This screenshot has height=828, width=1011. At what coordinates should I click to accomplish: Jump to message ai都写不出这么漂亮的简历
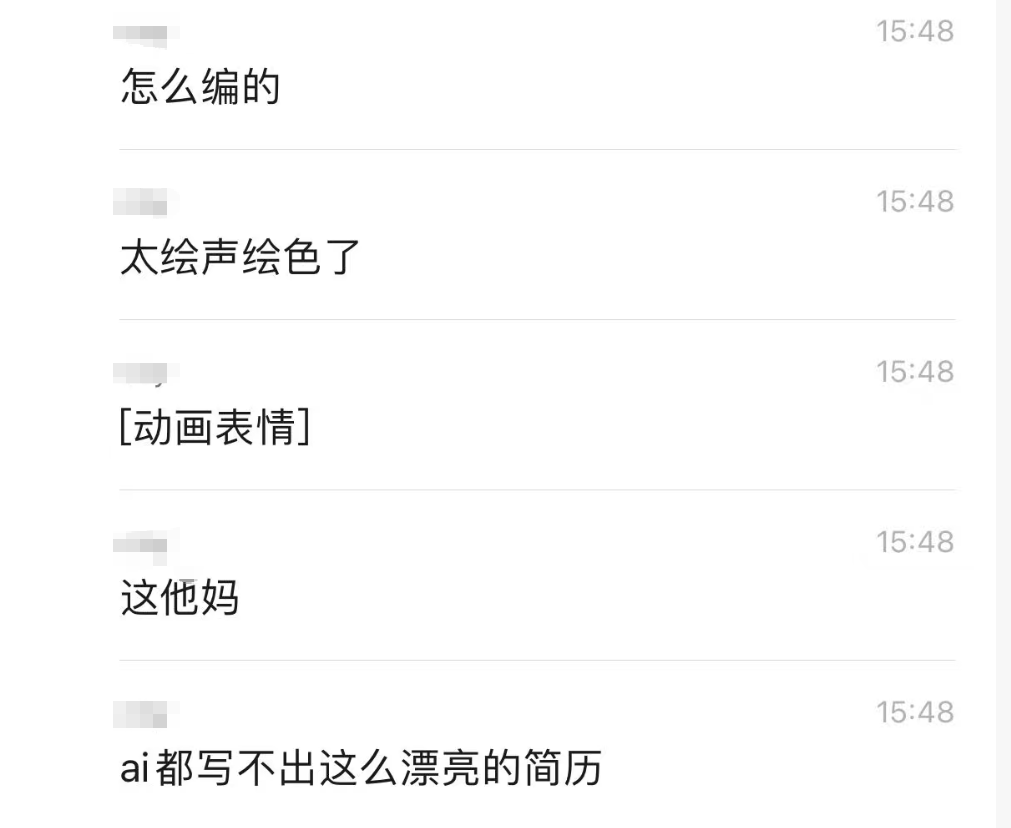click(x=360, y=770)
